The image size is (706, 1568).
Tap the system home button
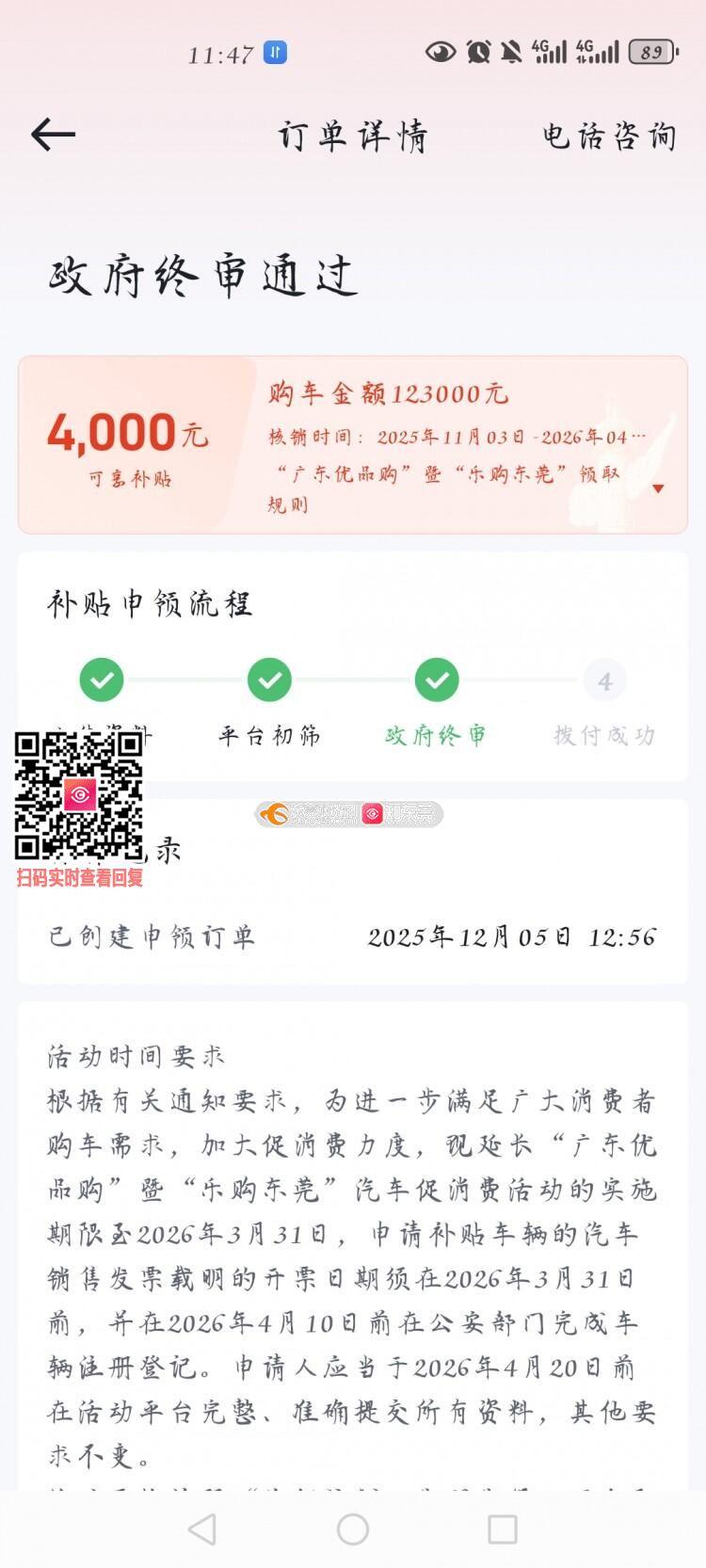point(353,1529)
